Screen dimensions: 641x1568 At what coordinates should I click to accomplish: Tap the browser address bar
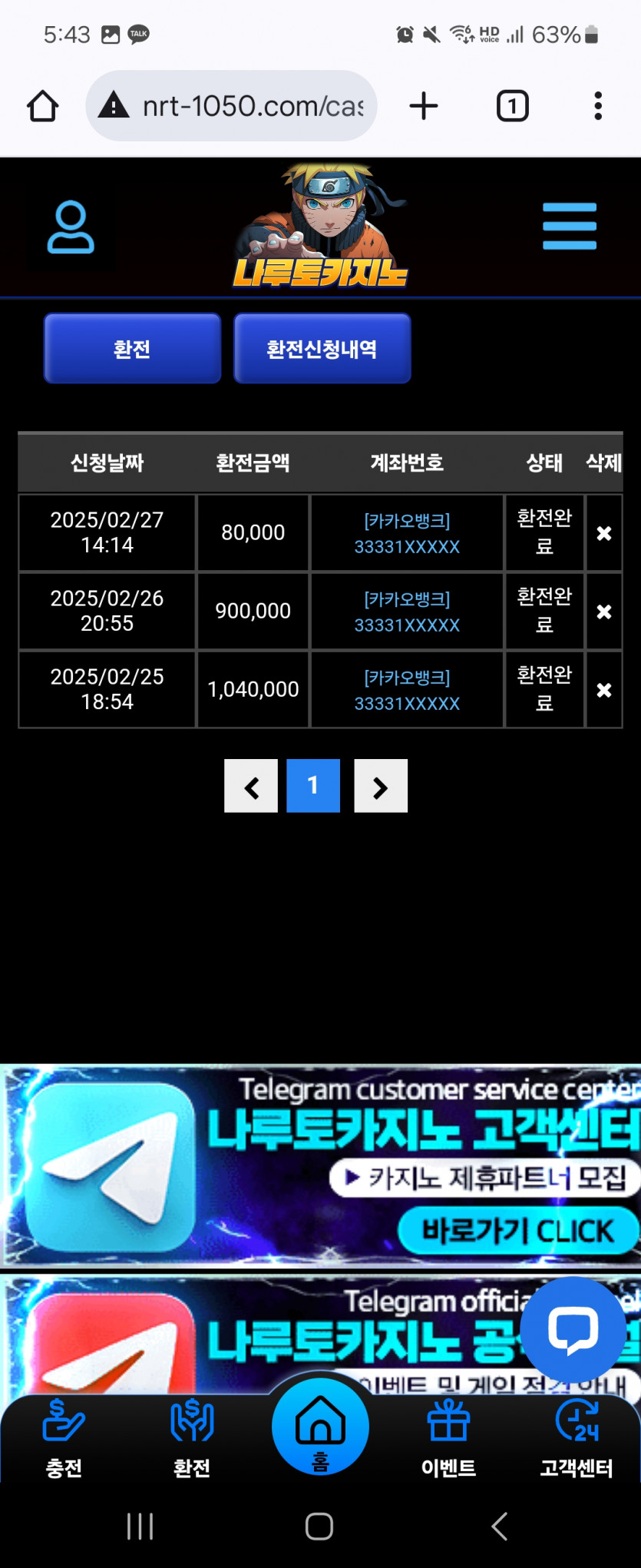click(x=231, y=106)
